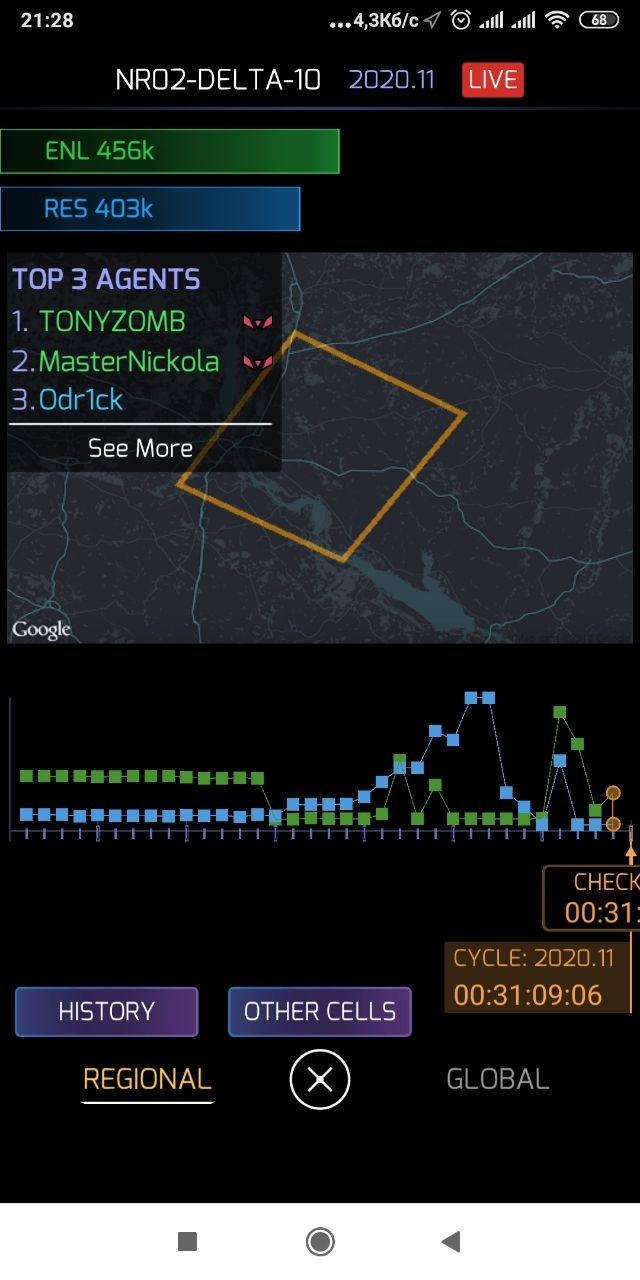This screenshot has height=1280, width=640.
Task: Switch to the Global tab
Action: pos(497,1079)
